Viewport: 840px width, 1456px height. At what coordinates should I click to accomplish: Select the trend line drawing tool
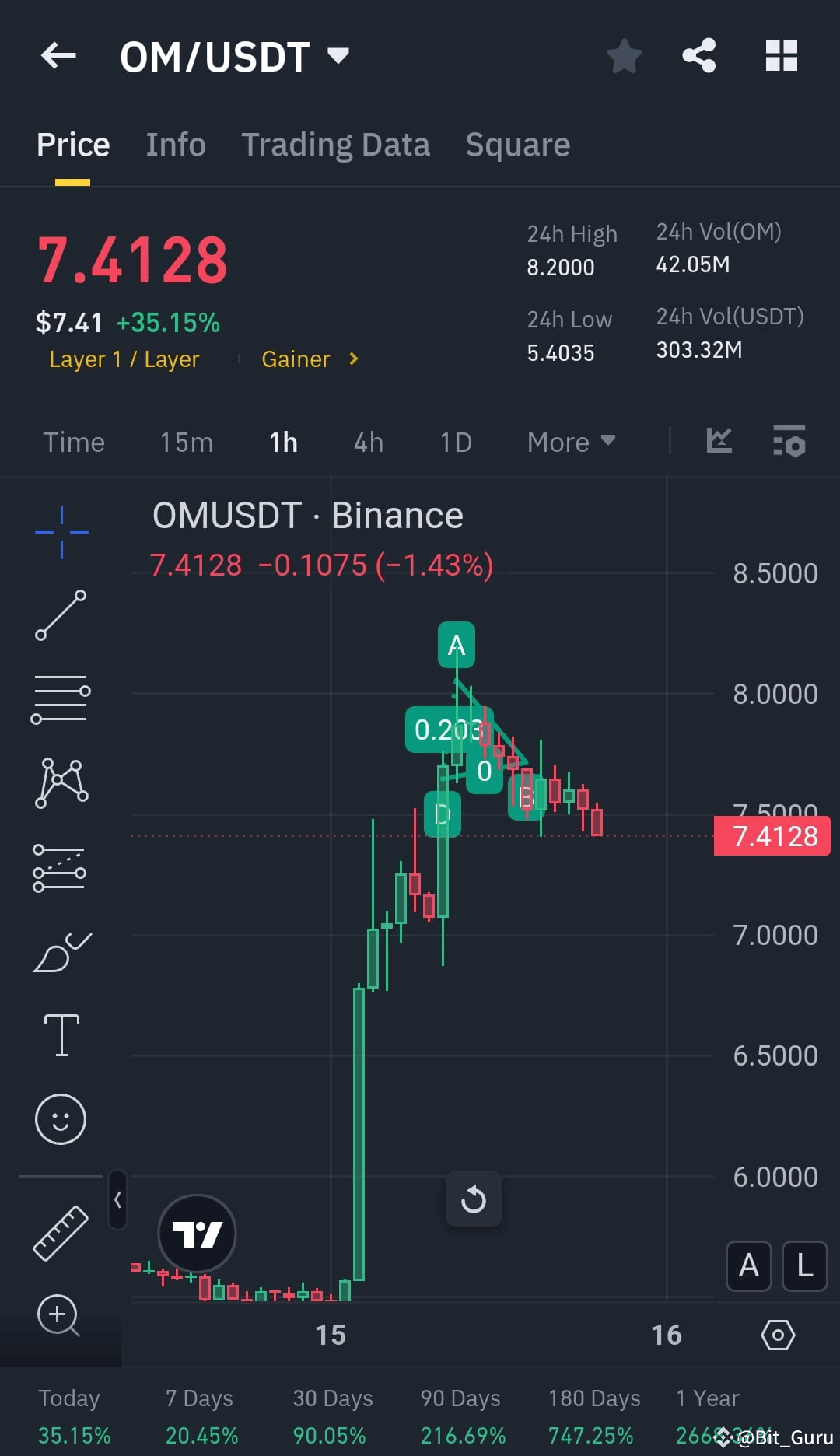click(x=61, y=614)
